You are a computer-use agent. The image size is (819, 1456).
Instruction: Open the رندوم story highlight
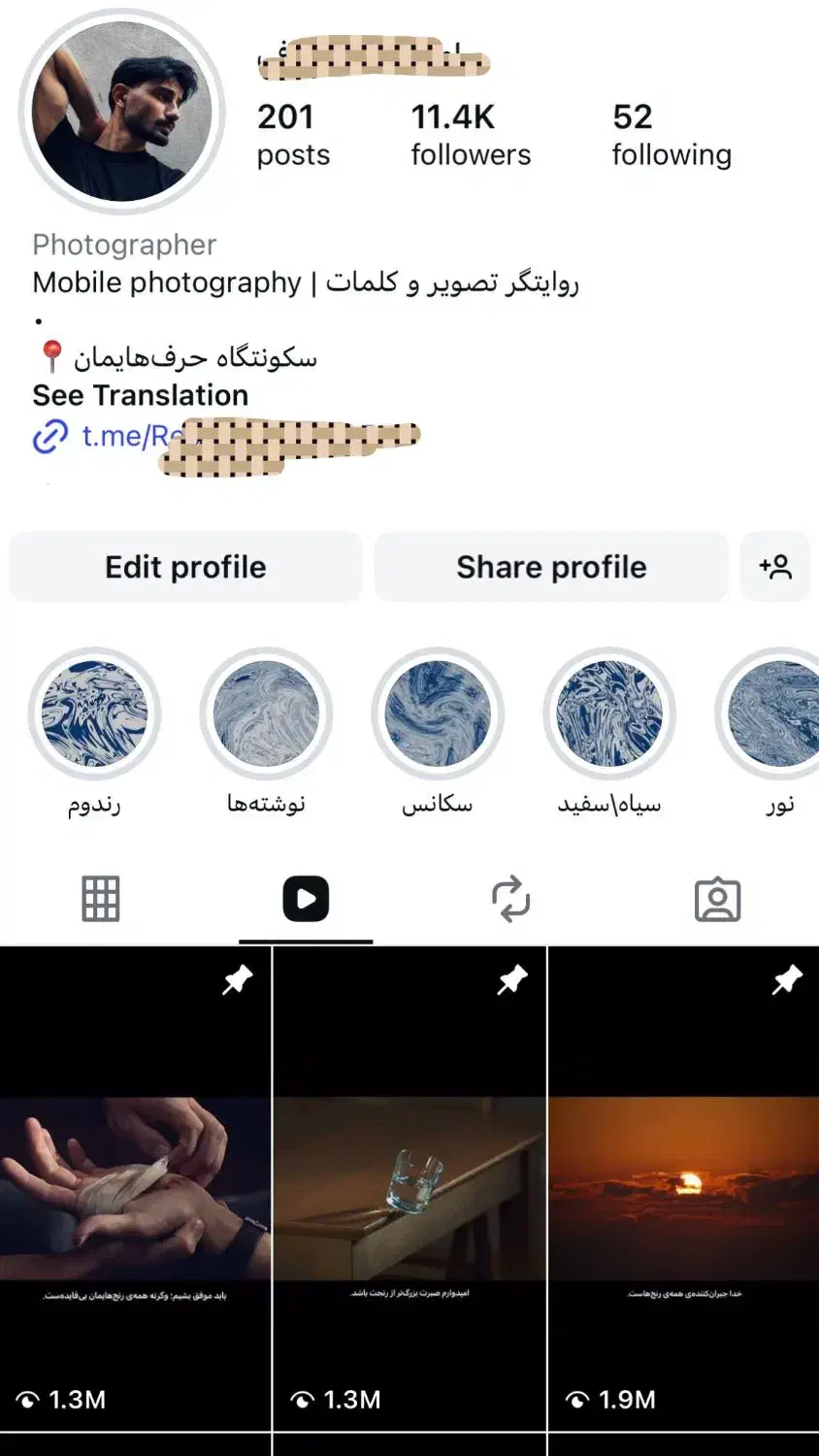pyautogui.click(x=95, y=713)
